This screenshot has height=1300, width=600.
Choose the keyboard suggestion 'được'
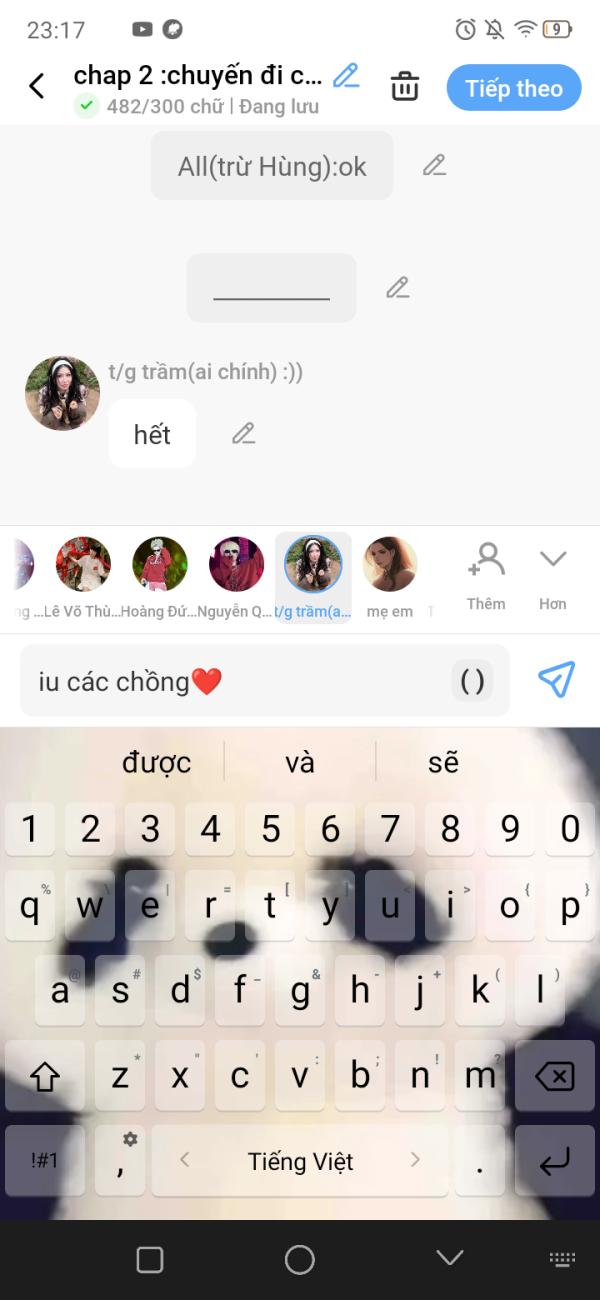click(x=156, y=762)
